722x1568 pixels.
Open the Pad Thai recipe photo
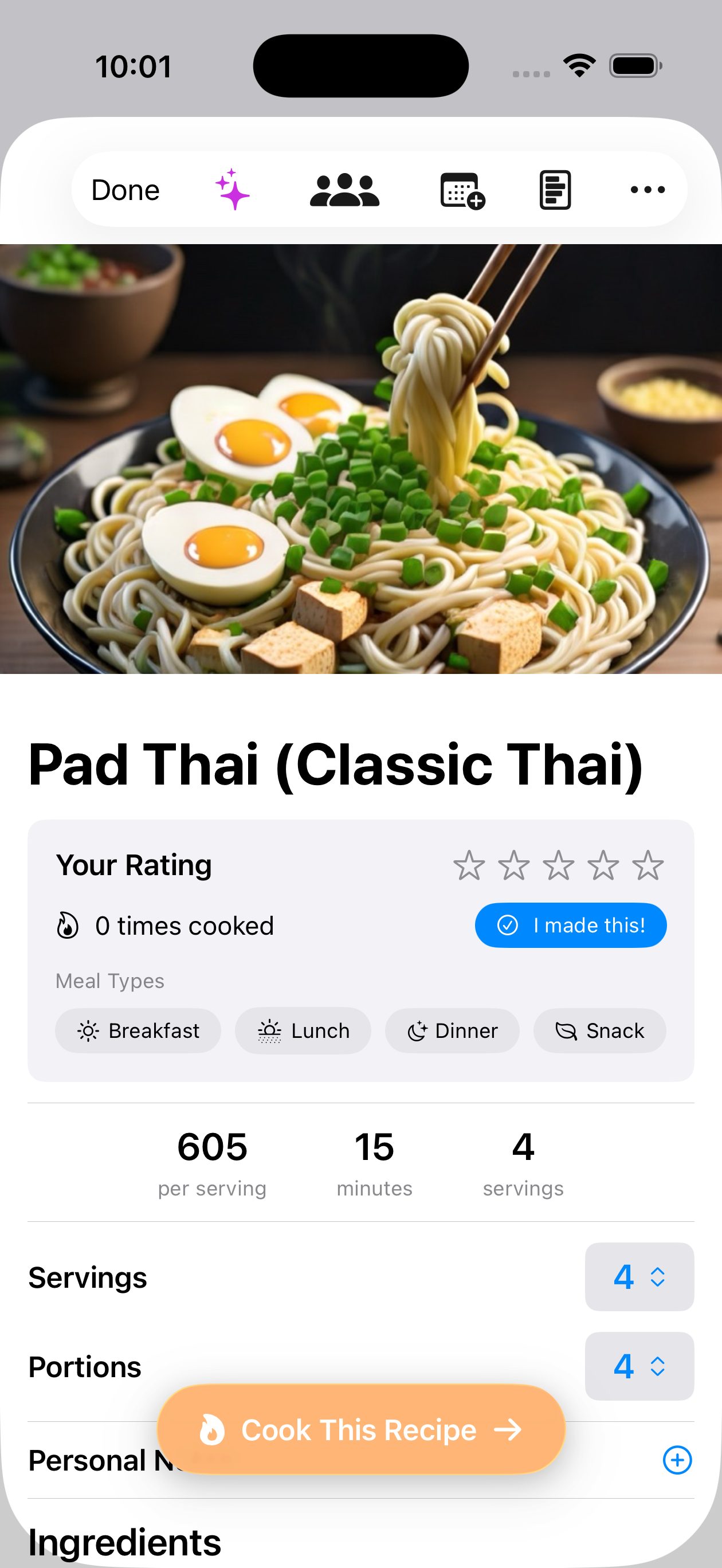[x=361, y=458]
